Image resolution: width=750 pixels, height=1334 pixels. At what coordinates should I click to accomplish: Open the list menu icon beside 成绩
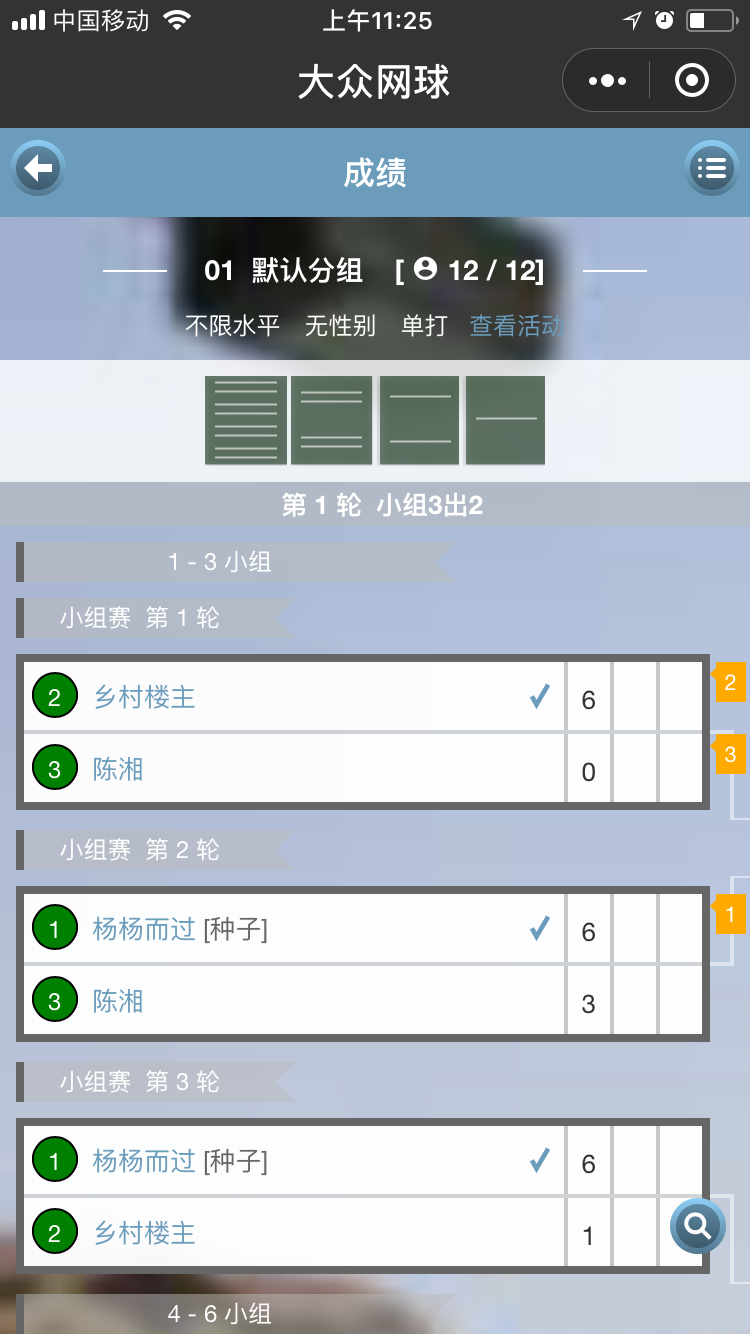coord(711,168)
